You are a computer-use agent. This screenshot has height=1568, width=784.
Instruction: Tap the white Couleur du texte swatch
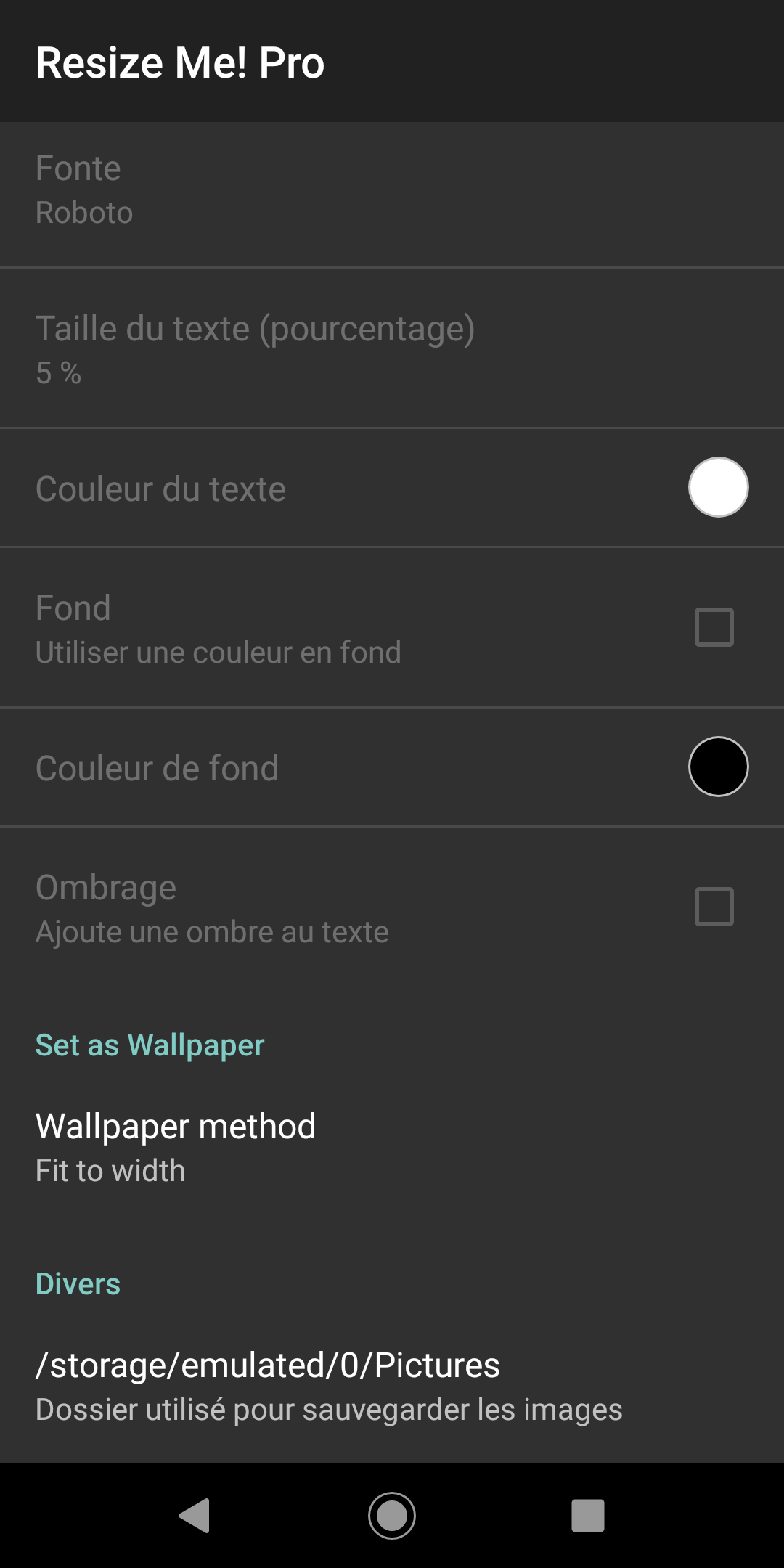click(718, 487)
